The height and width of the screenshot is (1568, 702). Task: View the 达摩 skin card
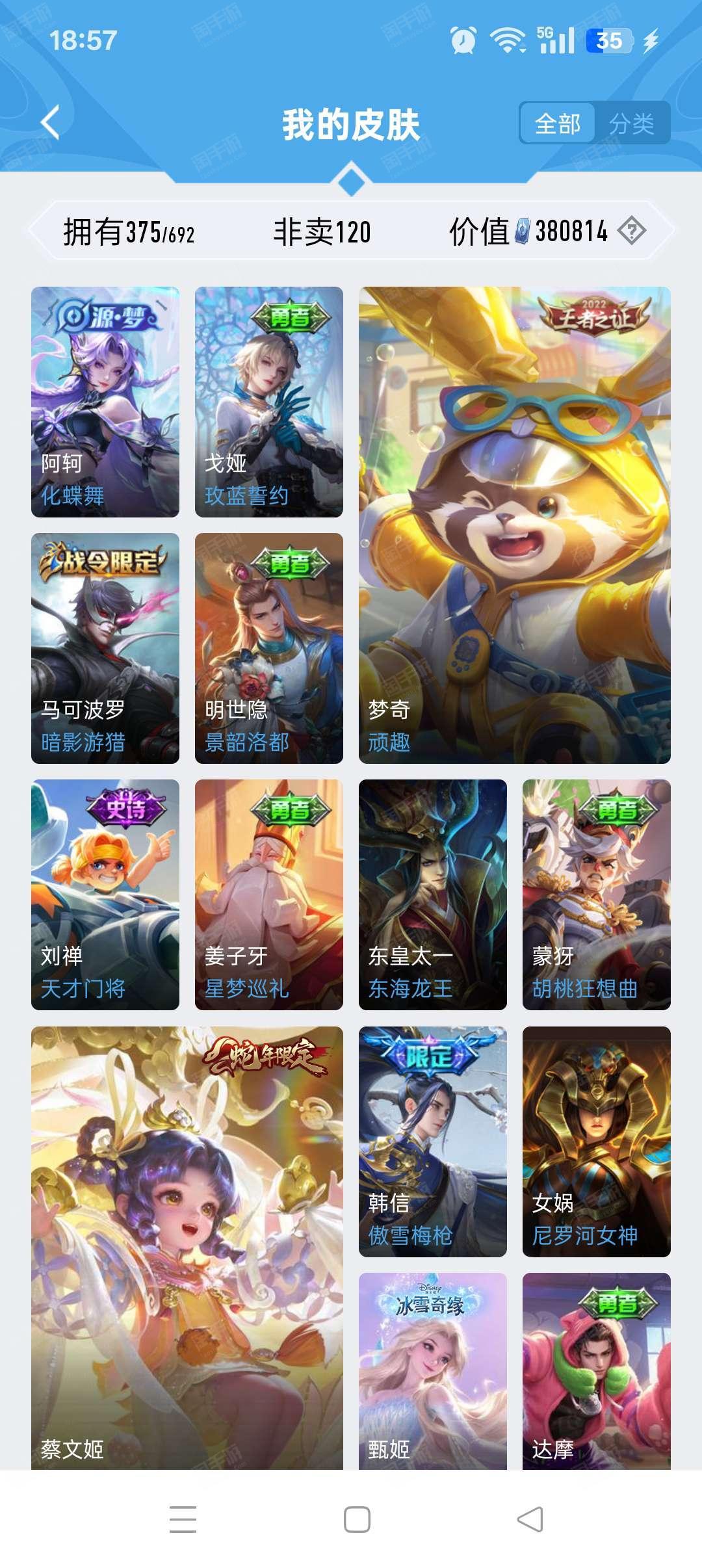point(597,1372)
